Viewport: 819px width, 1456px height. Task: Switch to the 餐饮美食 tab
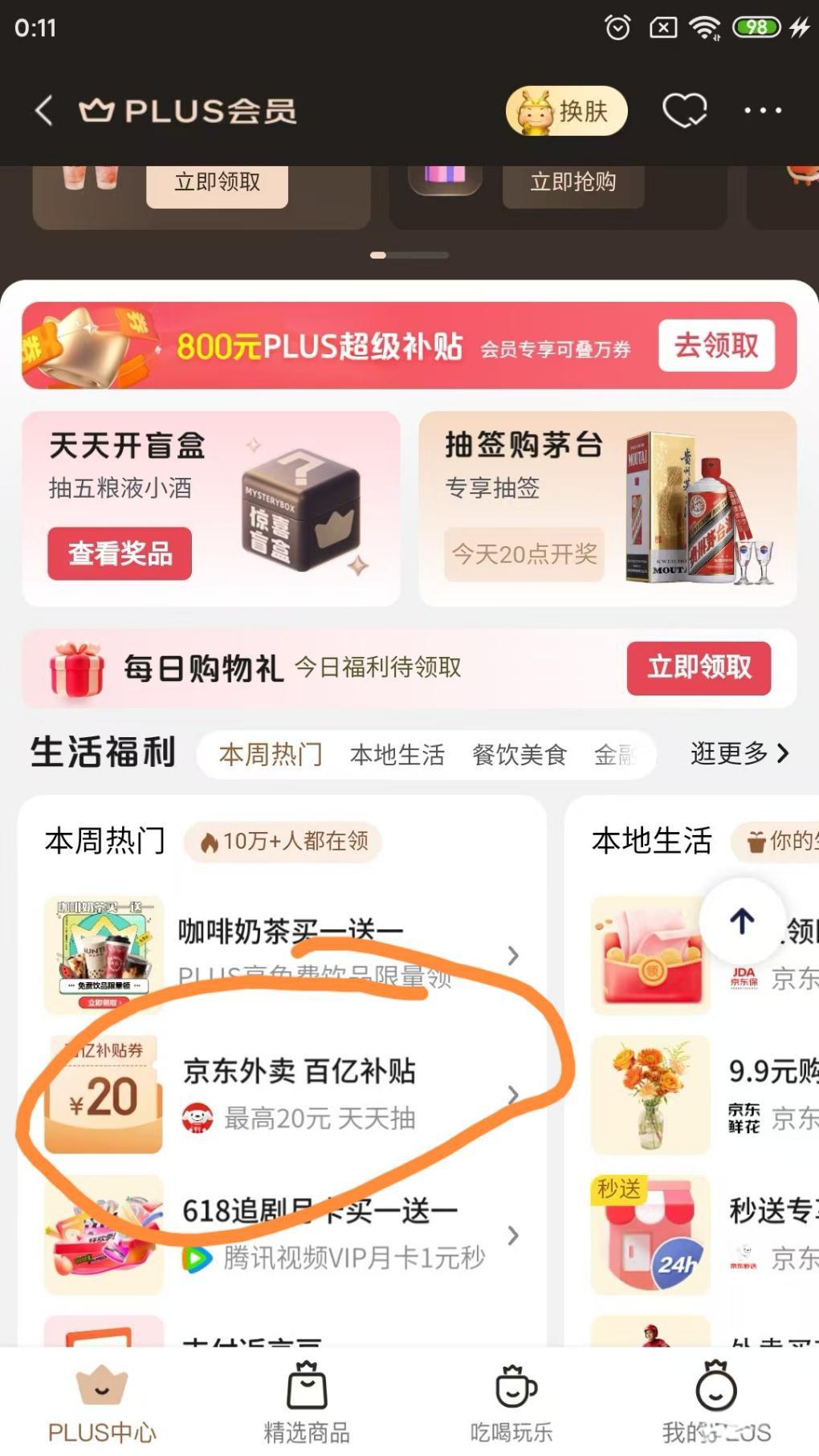[520, 754]
